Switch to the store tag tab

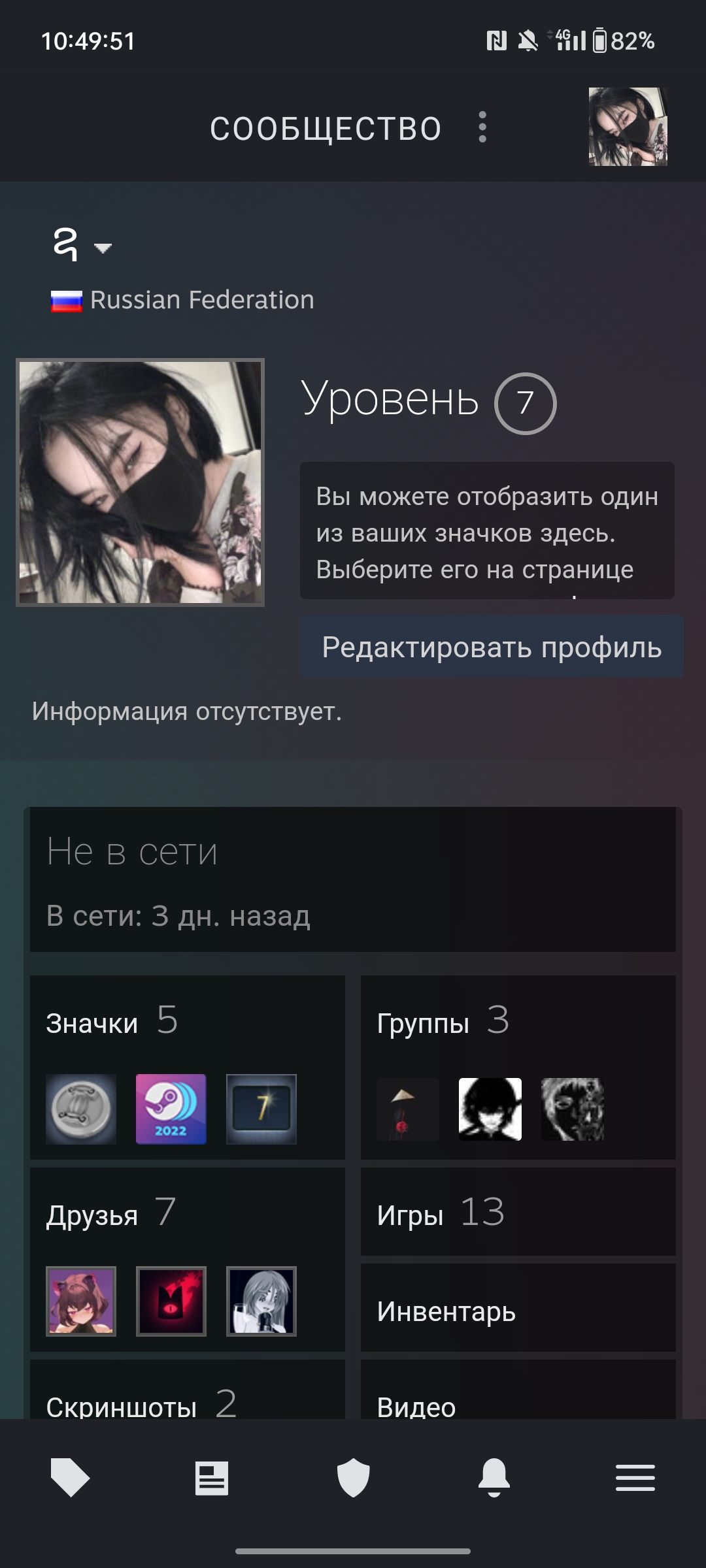tap(70, 1478)
